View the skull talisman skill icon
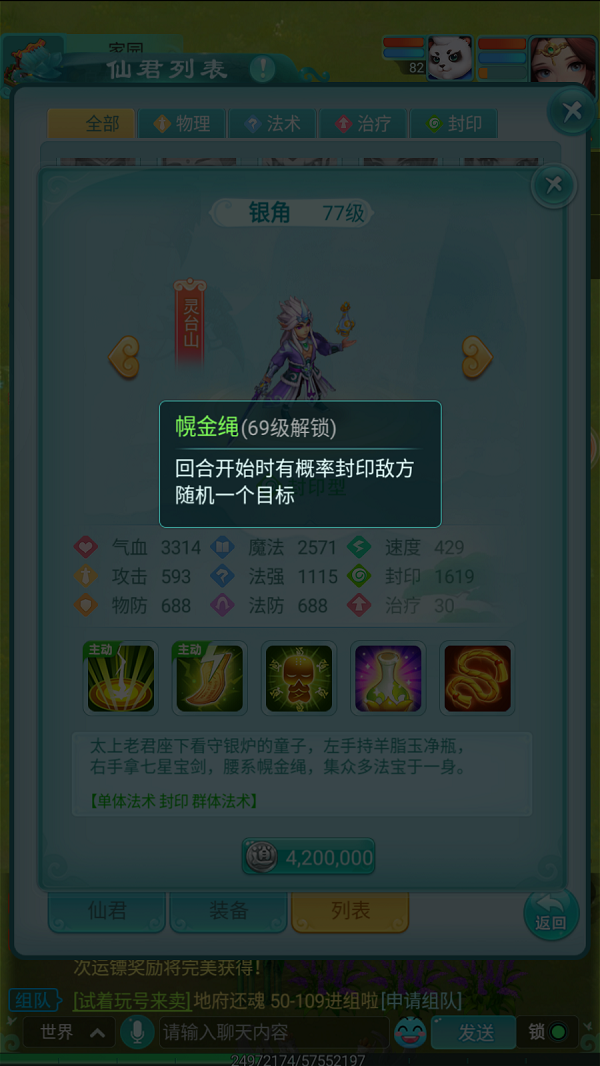The height and width of the screenshot is (1066, 600). pos(299,678)
